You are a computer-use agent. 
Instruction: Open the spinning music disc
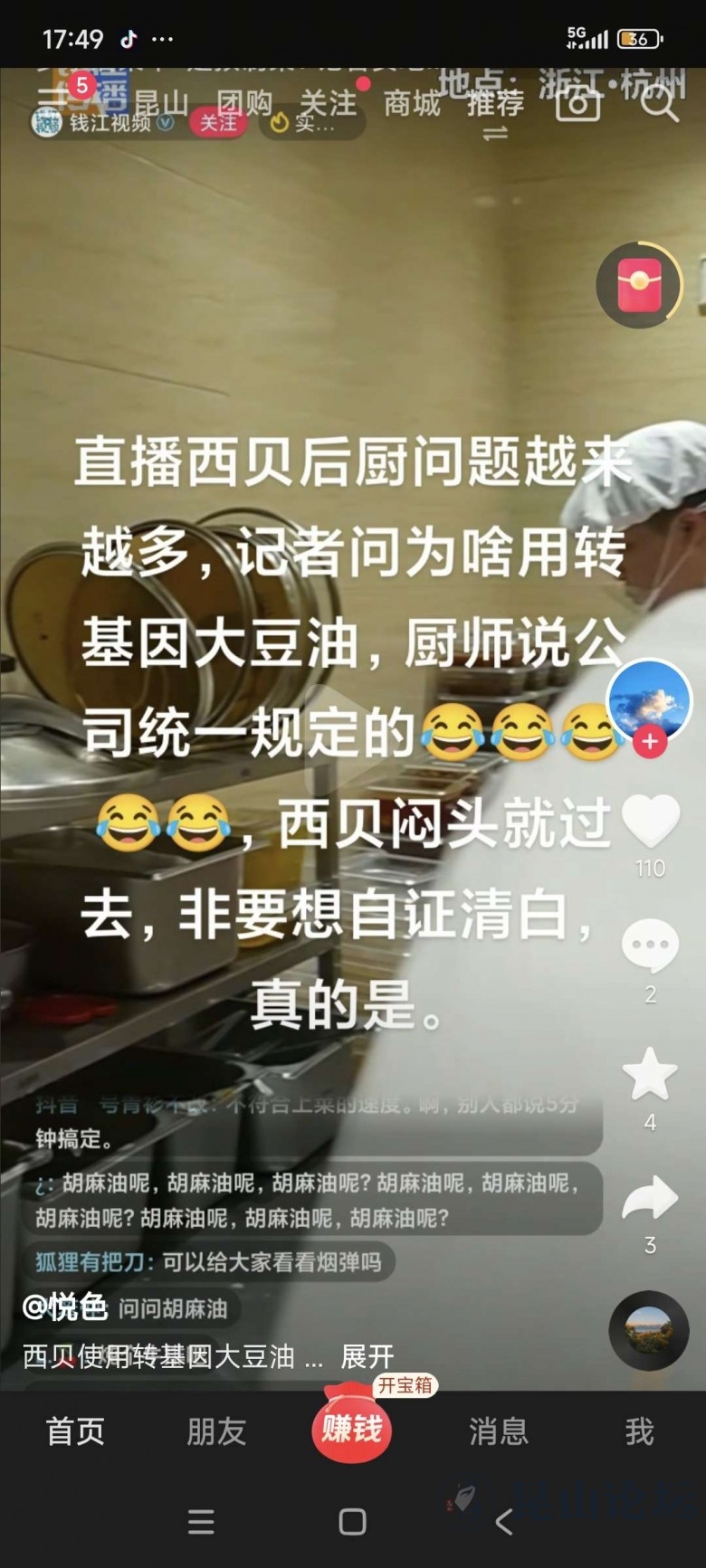coord(649,1330)
